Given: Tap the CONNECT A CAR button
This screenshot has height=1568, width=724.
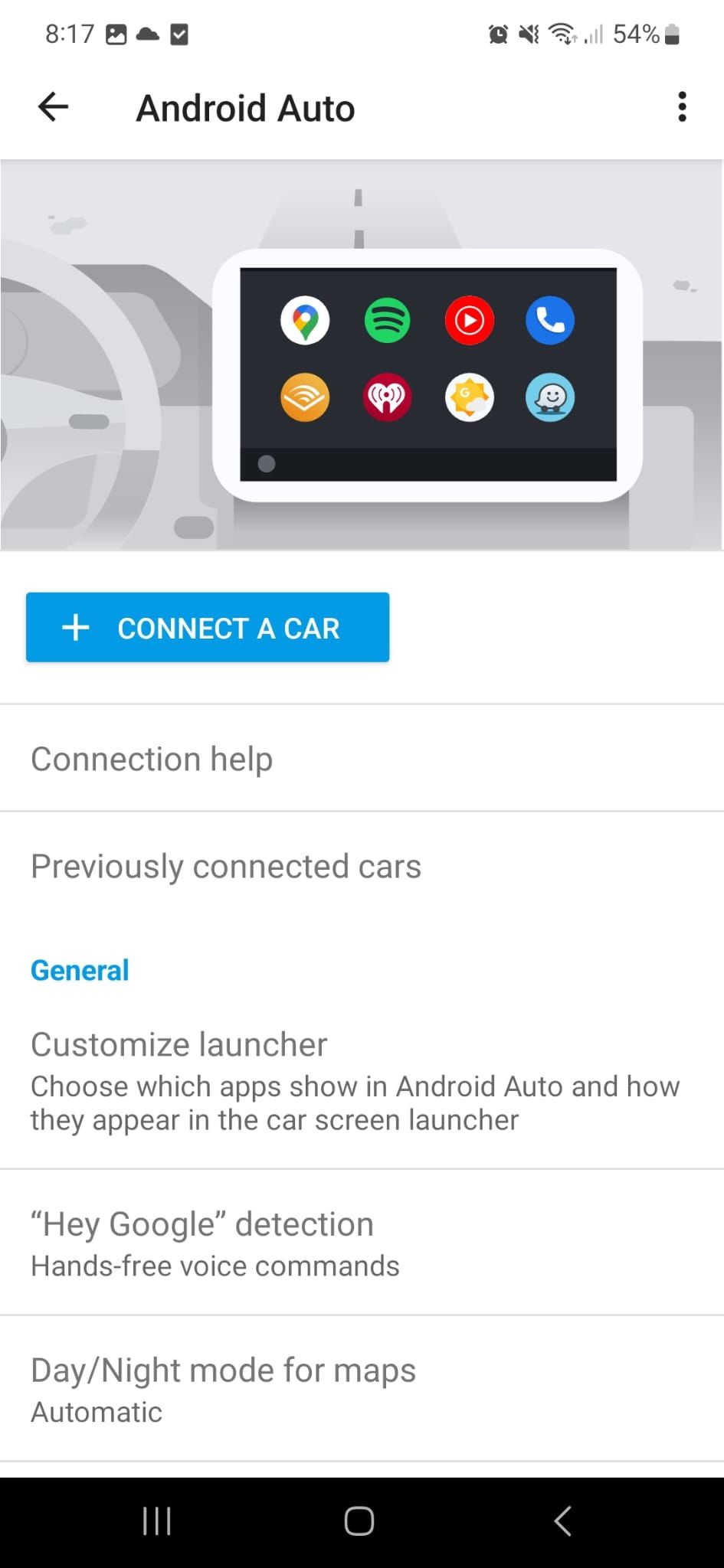Looking at the screenshot, I should pos(208,627).
